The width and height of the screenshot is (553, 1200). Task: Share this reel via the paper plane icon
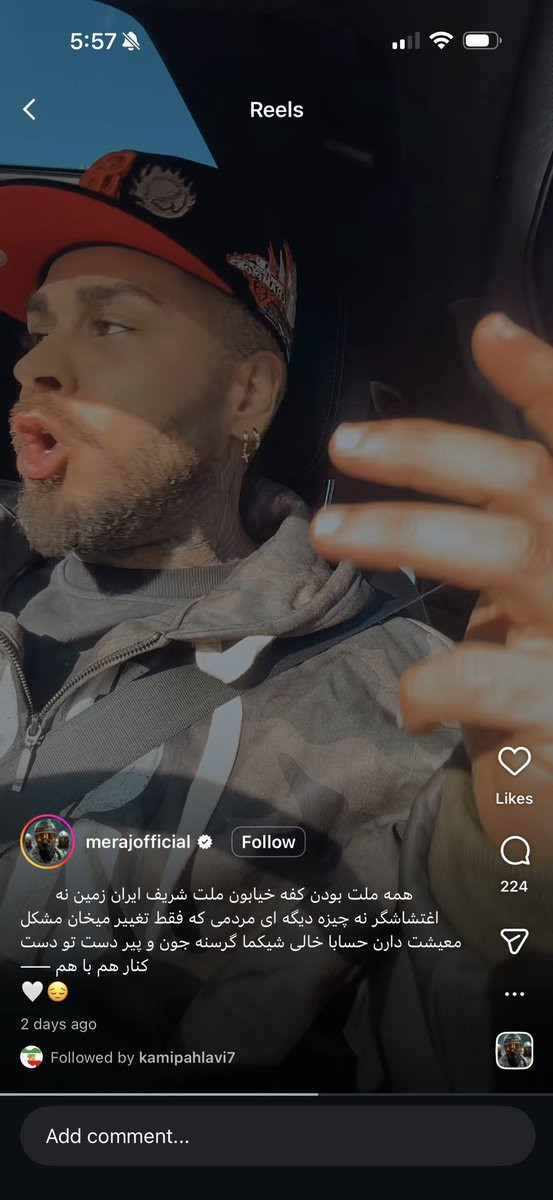[514, 941]
